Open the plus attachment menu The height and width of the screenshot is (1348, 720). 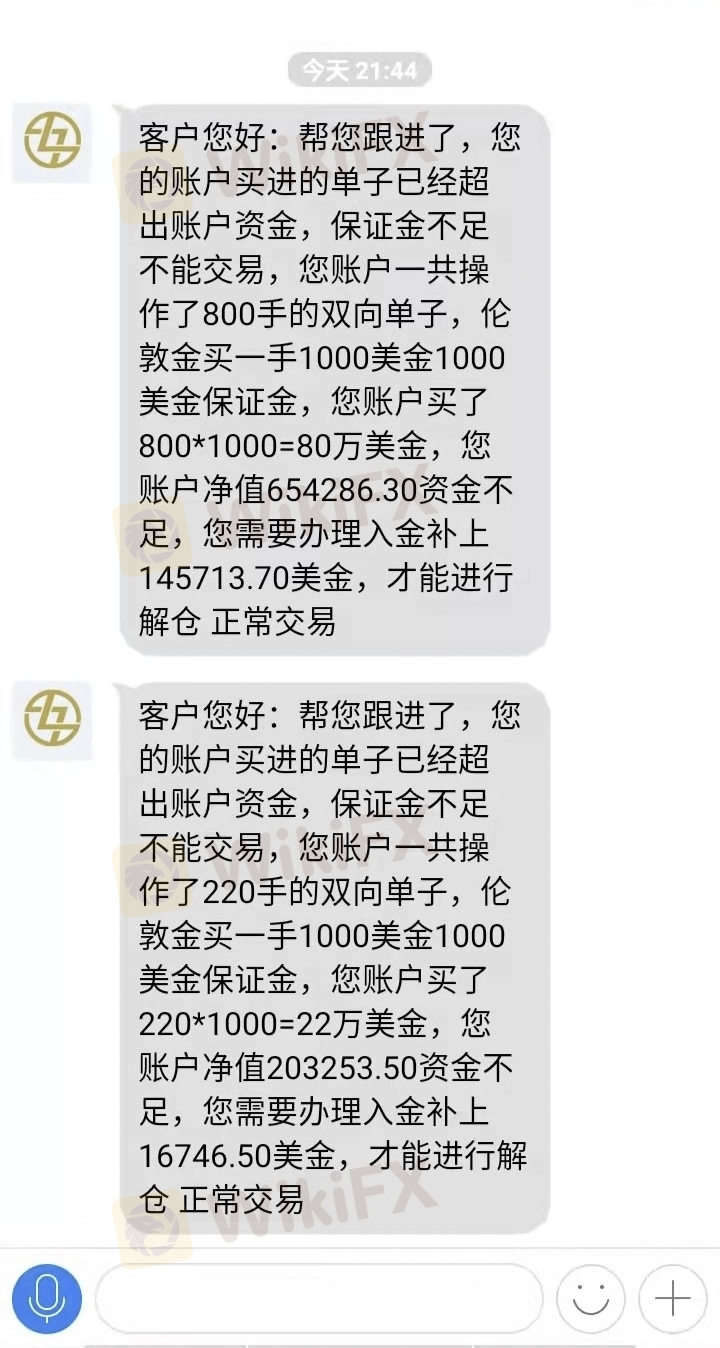tap(672, 1298)
